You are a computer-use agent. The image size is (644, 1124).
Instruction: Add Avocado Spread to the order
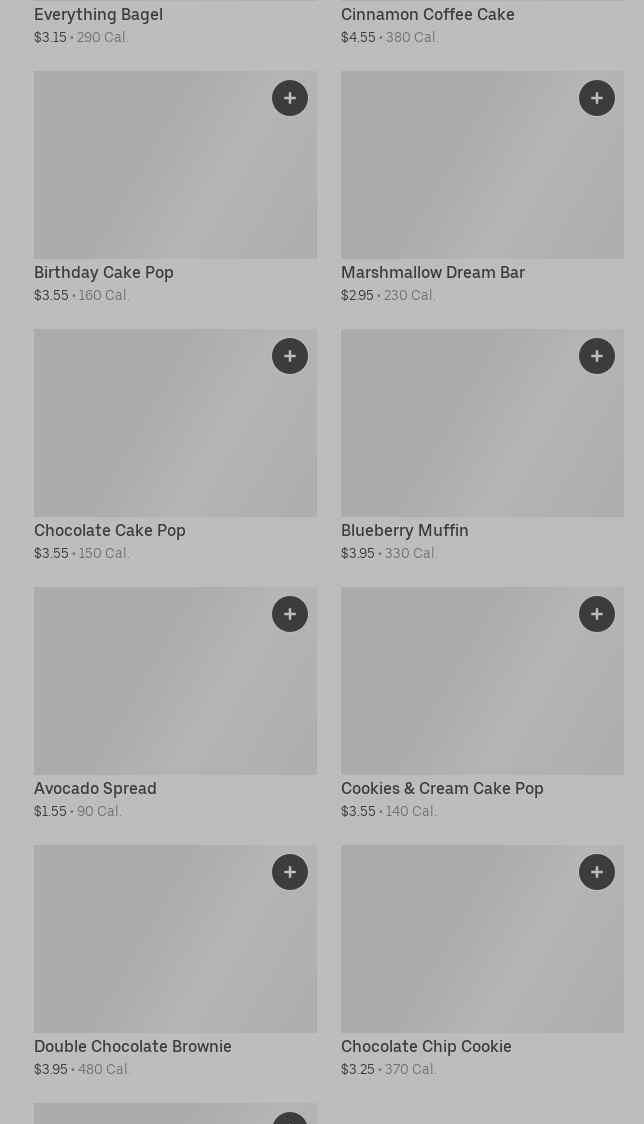click(290, 614)
